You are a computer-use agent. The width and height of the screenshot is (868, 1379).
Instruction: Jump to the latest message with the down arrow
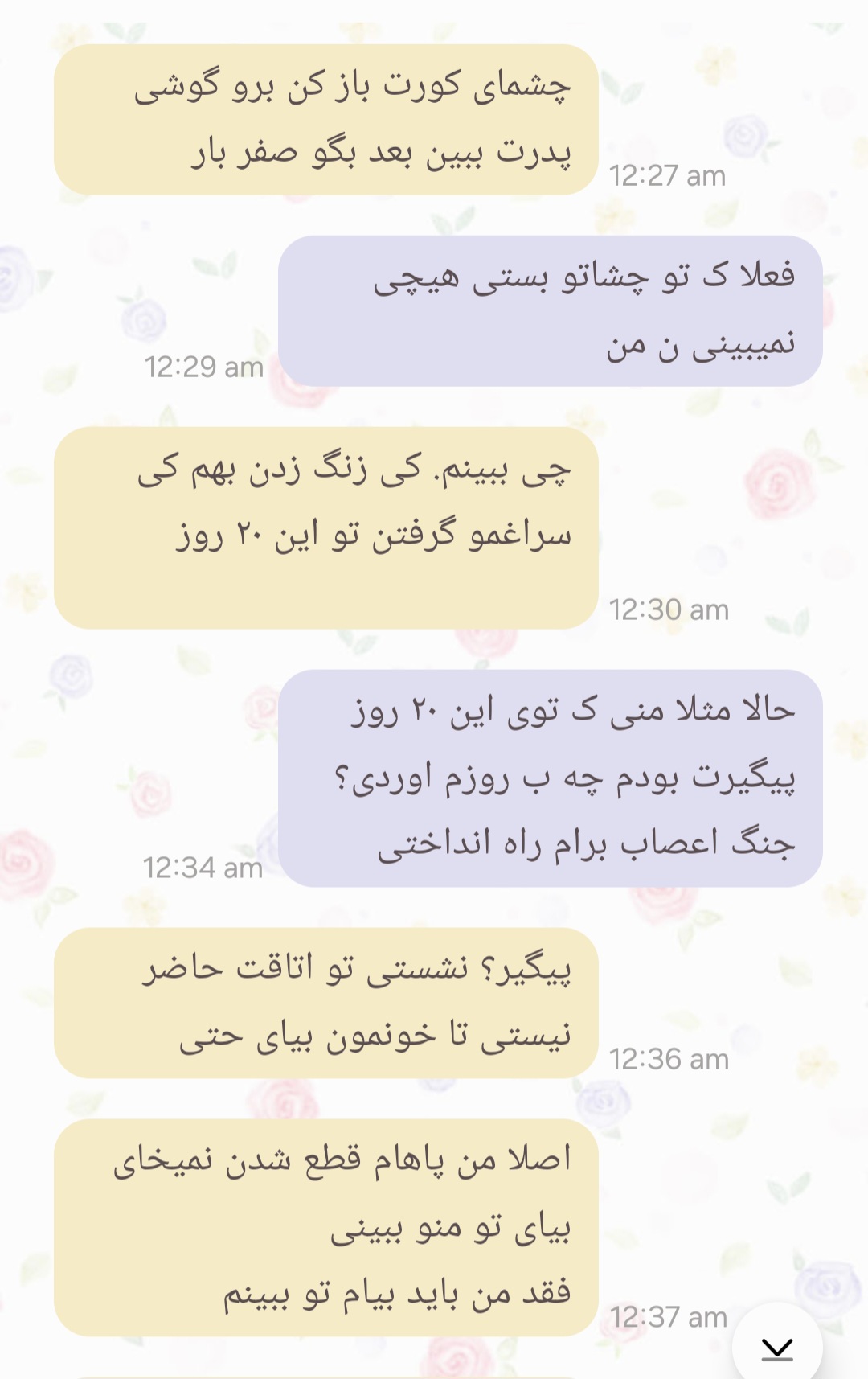pos(776,1346)
